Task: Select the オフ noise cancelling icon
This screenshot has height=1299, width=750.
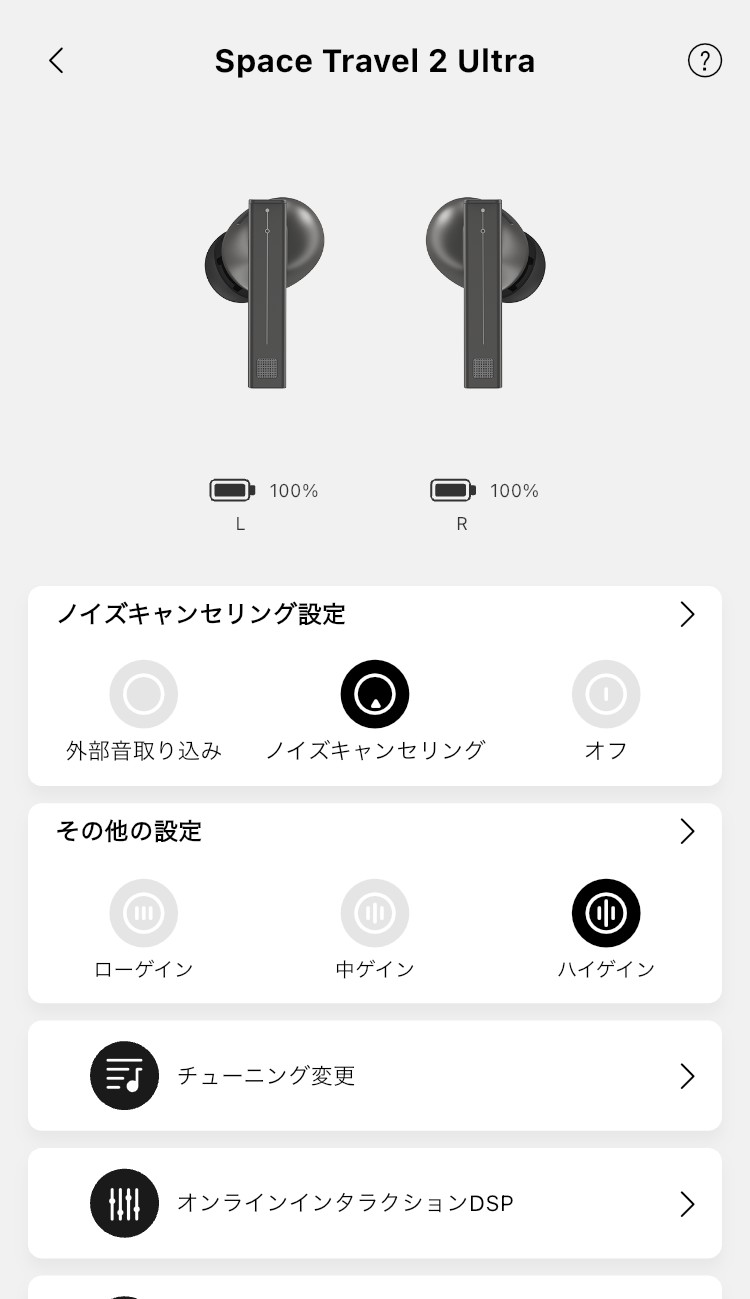Action: coord(606,693)
